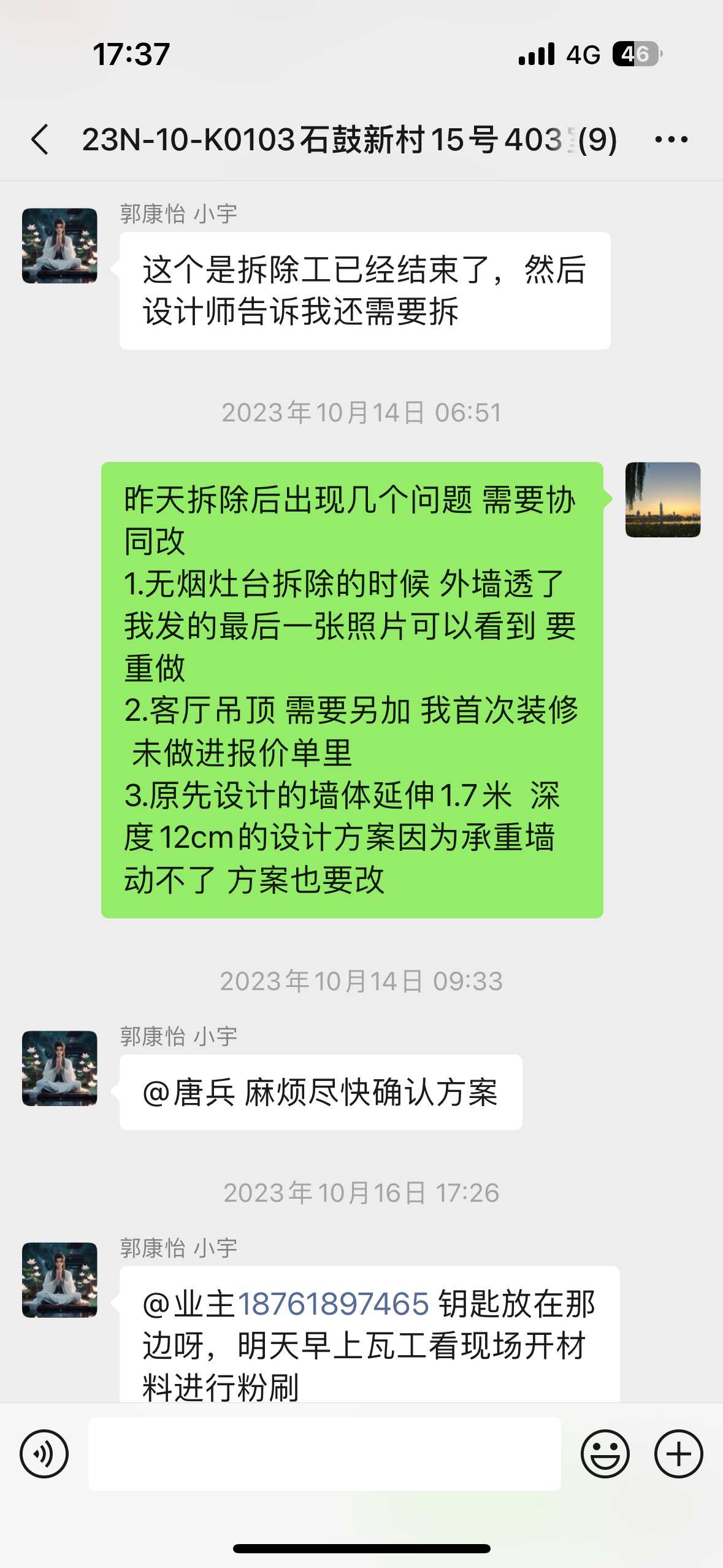This screenshot has height=1568, width=723.
Task: Open the emoji sticker panel
Action: tap(605, 1453)
